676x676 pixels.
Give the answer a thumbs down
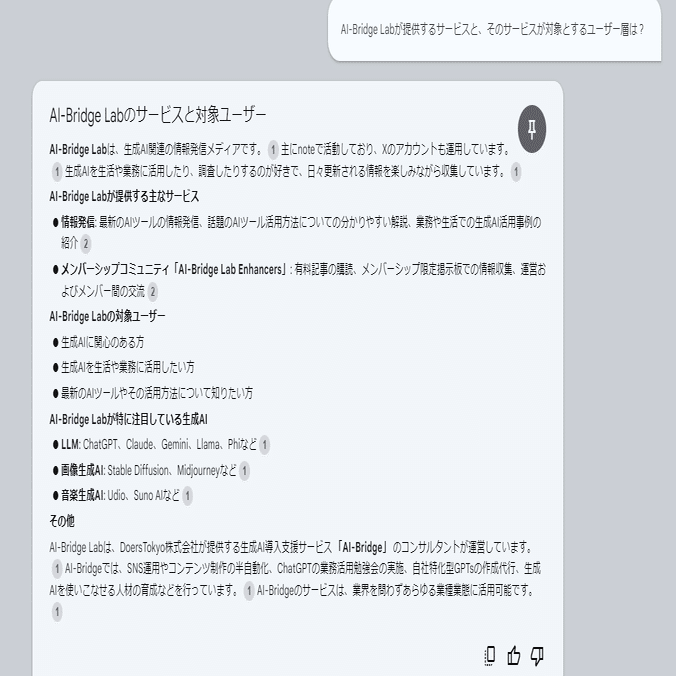coord(538,655)
